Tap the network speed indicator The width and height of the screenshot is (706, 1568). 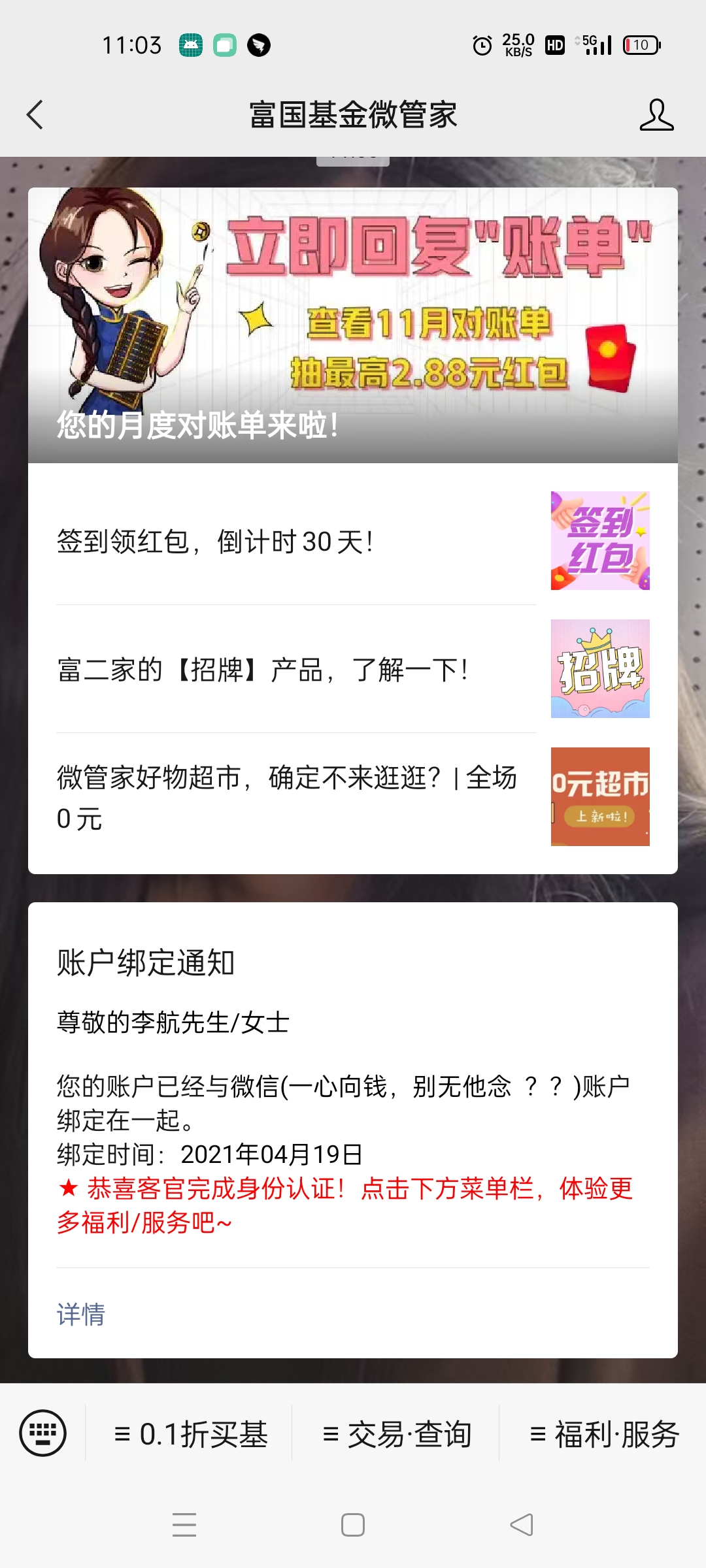click(518, 46)
